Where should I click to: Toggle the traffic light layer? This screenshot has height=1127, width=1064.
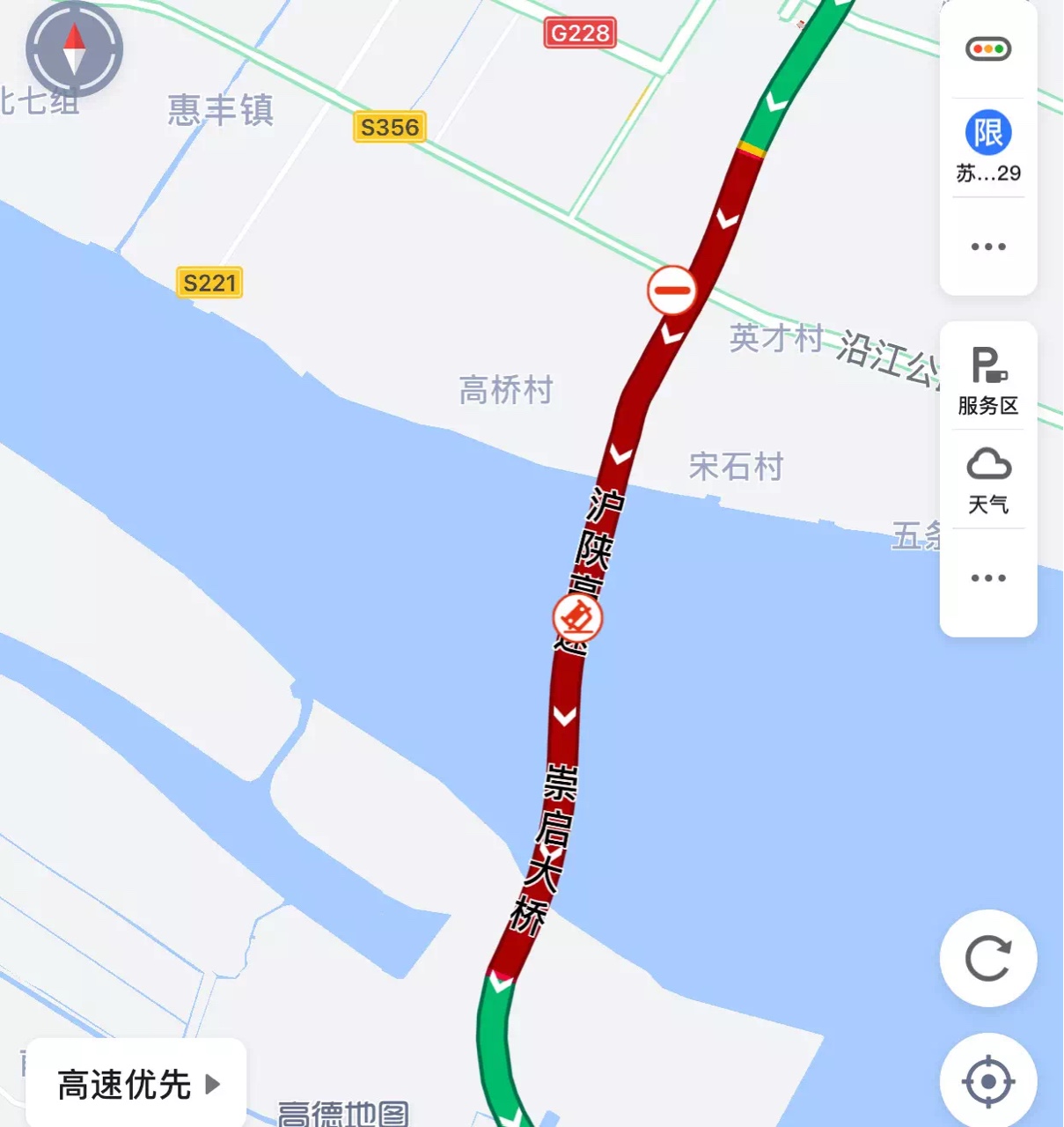[988, 49]
